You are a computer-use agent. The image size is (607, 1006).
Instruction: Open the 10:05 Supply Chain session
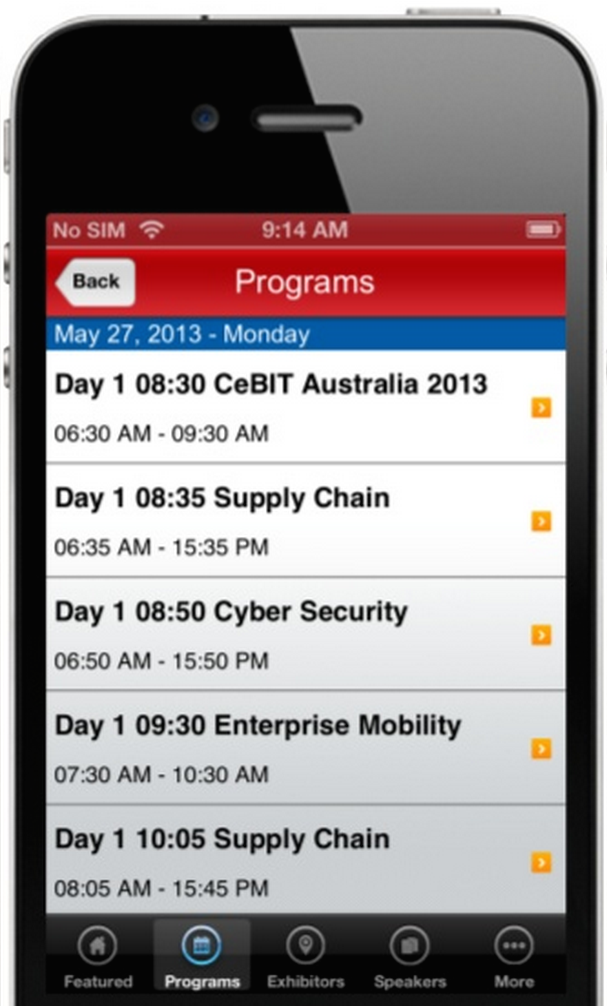pos(306,860)
